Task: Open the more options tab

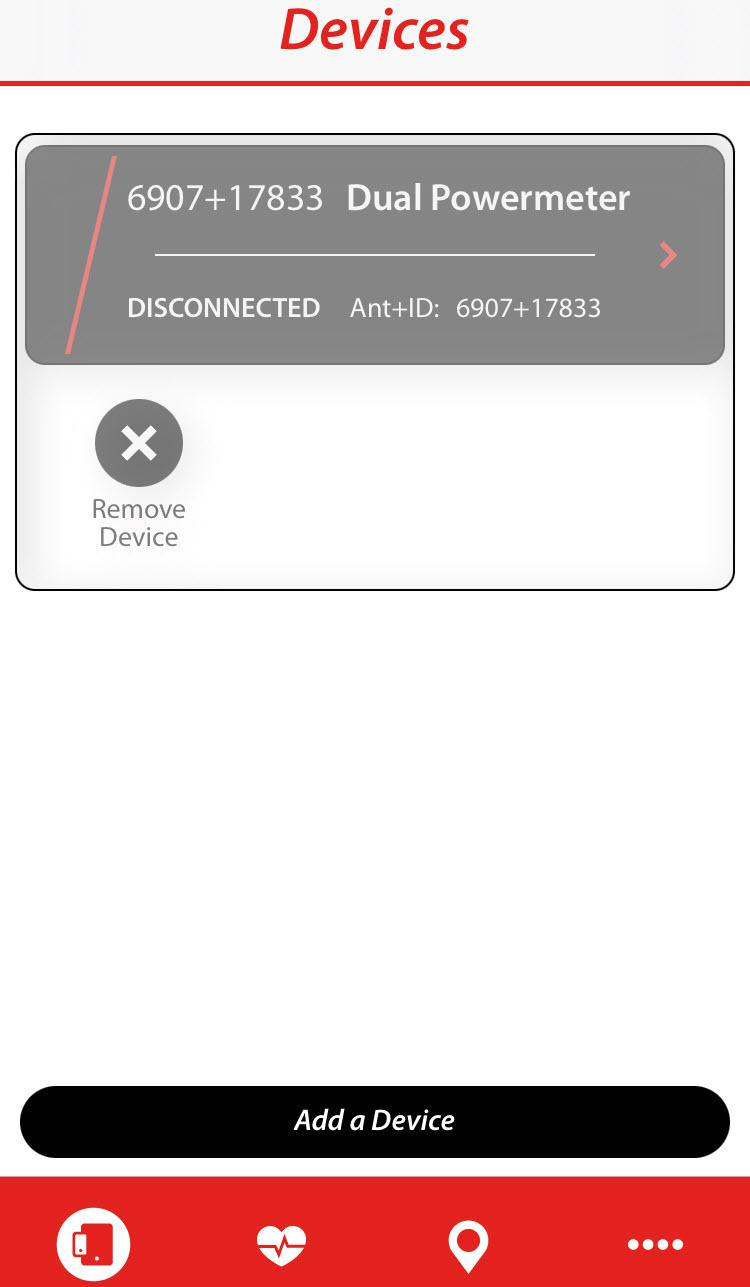Action: pos(655,1244)
